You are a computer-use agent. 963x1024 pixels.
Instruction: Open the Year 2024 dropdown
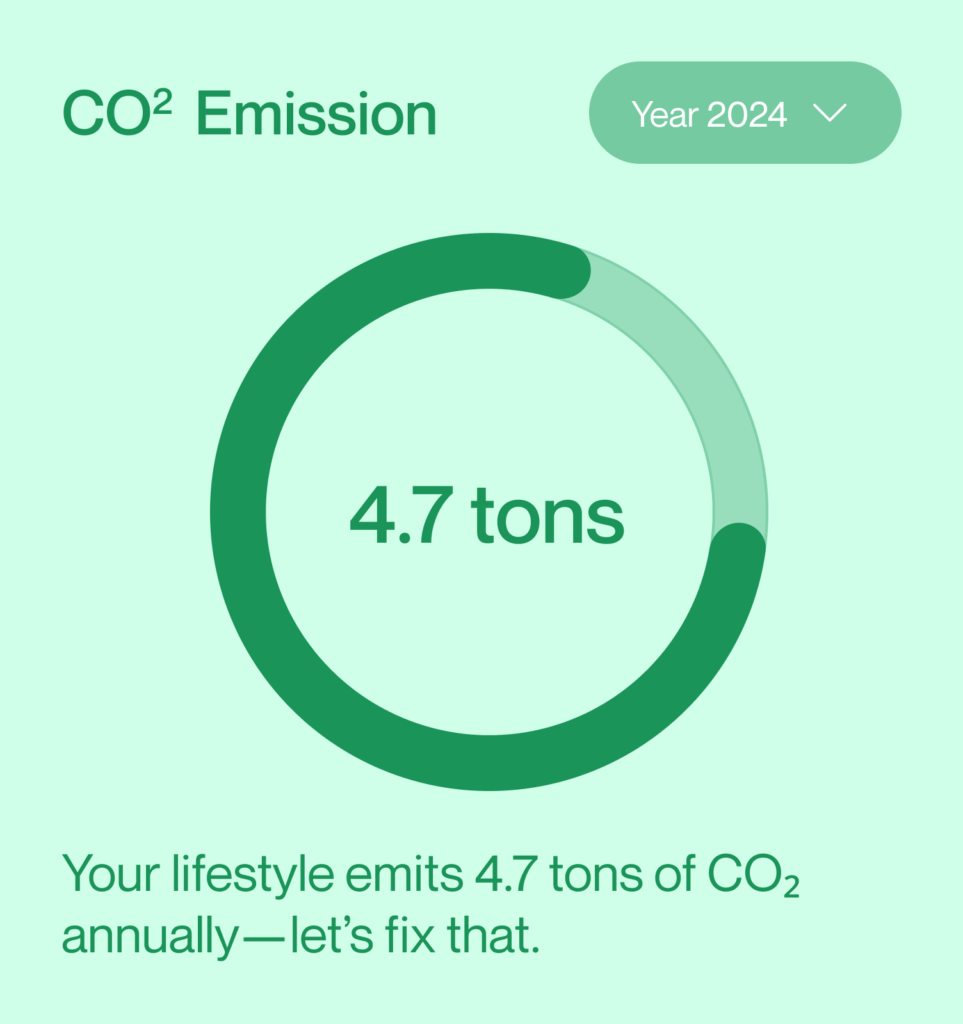tap(744, 113)
